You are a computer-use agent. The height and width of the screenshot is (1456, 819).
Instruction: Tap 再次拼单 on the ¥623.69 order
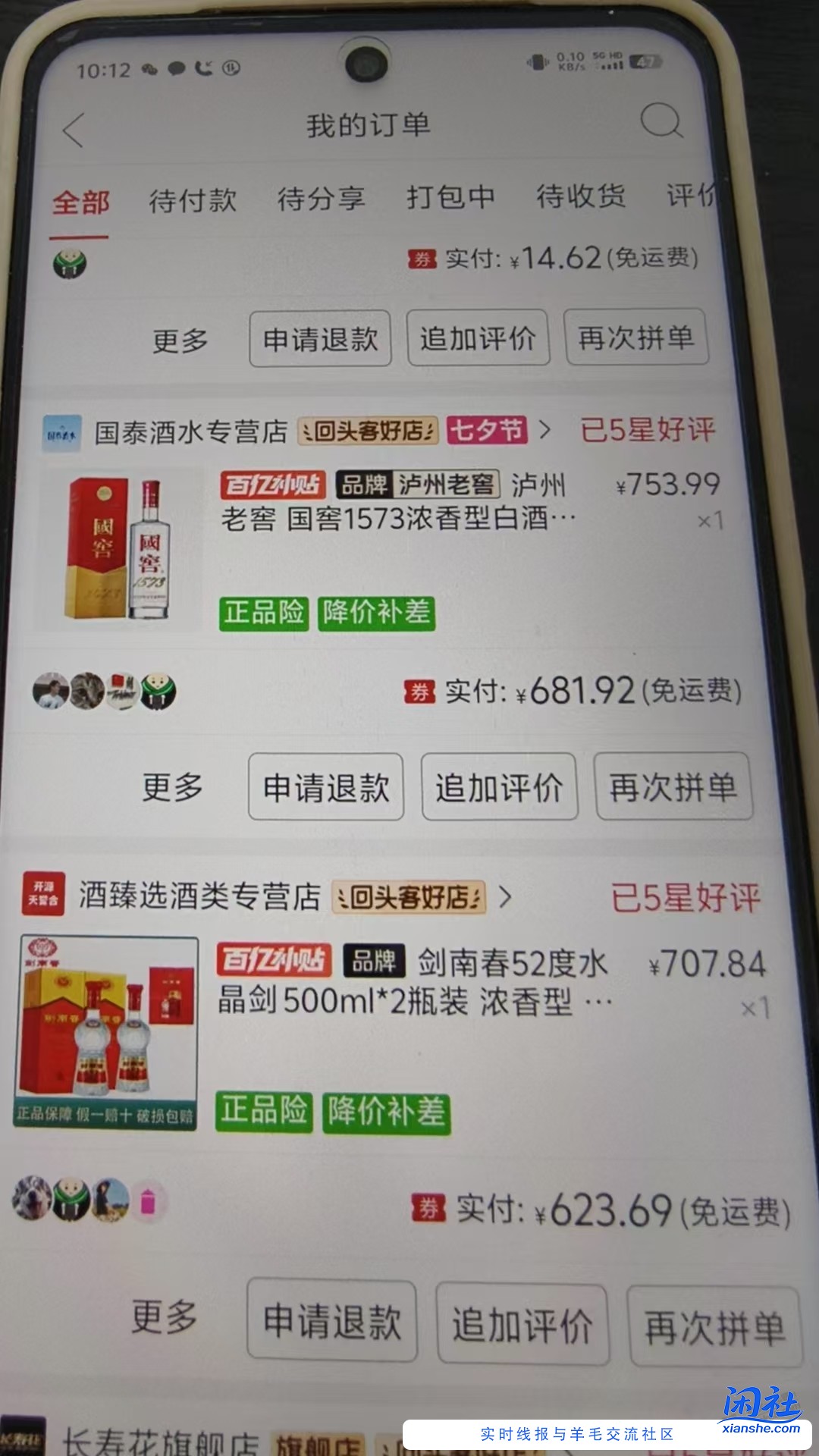click(x=714, y=1327)
